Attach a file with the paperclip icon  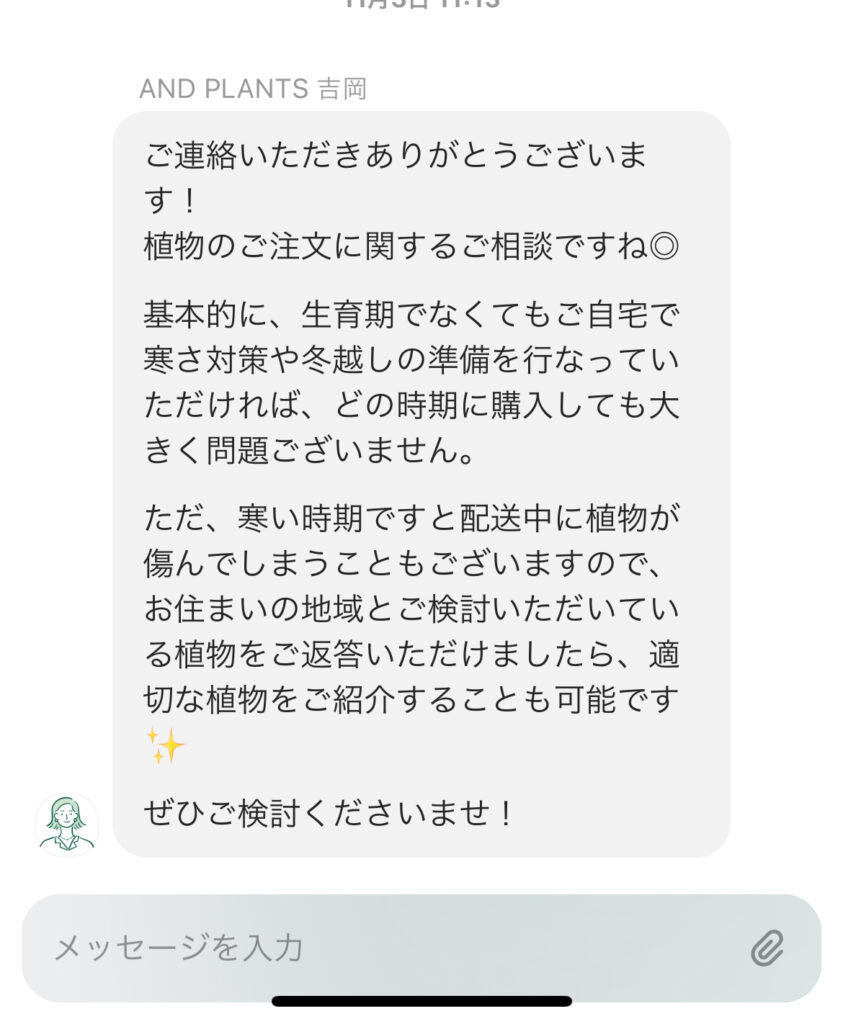pos(767,947)
